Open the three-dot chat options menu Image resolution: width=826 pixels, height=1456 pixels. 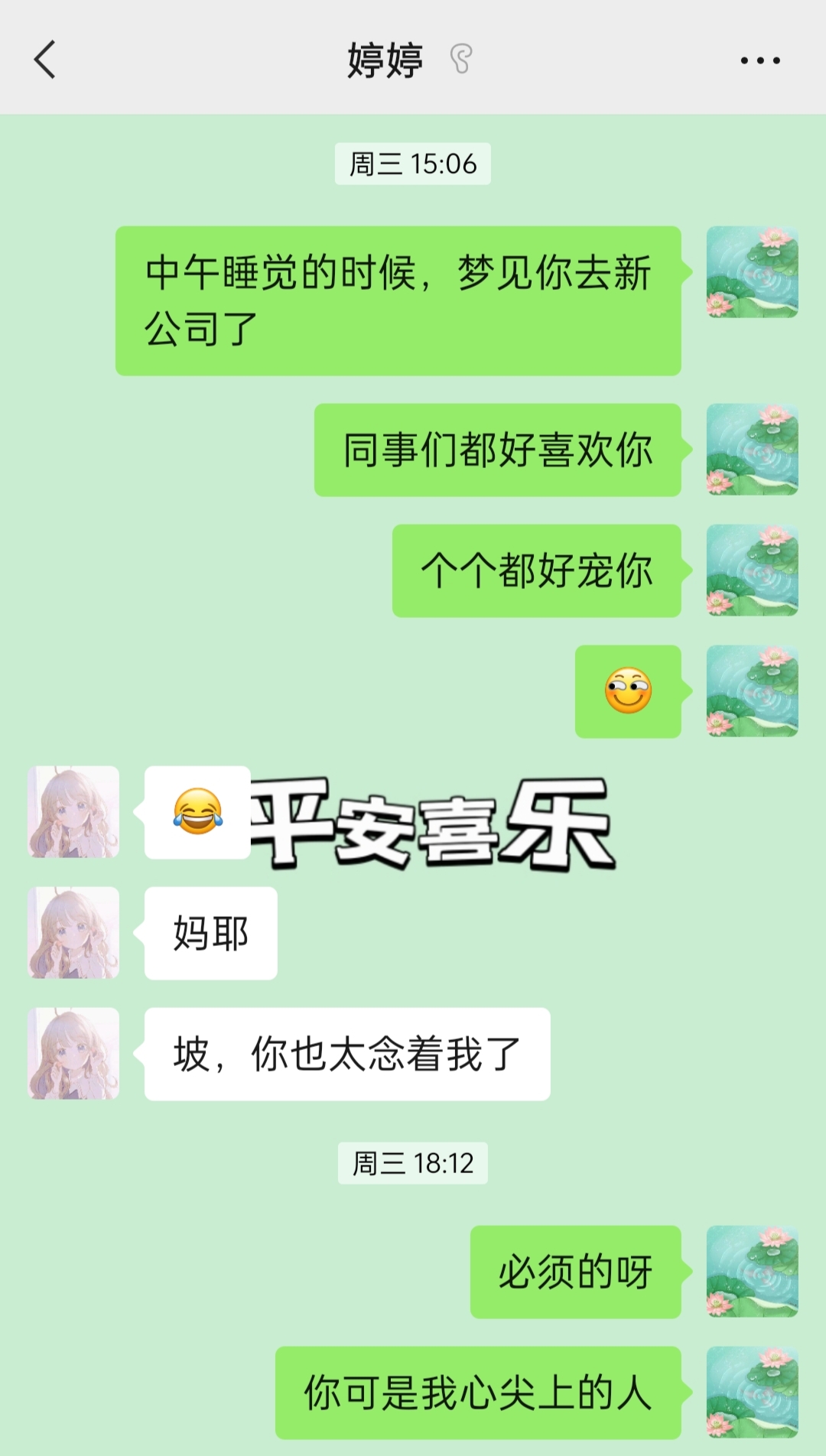[x=760, y=60]
